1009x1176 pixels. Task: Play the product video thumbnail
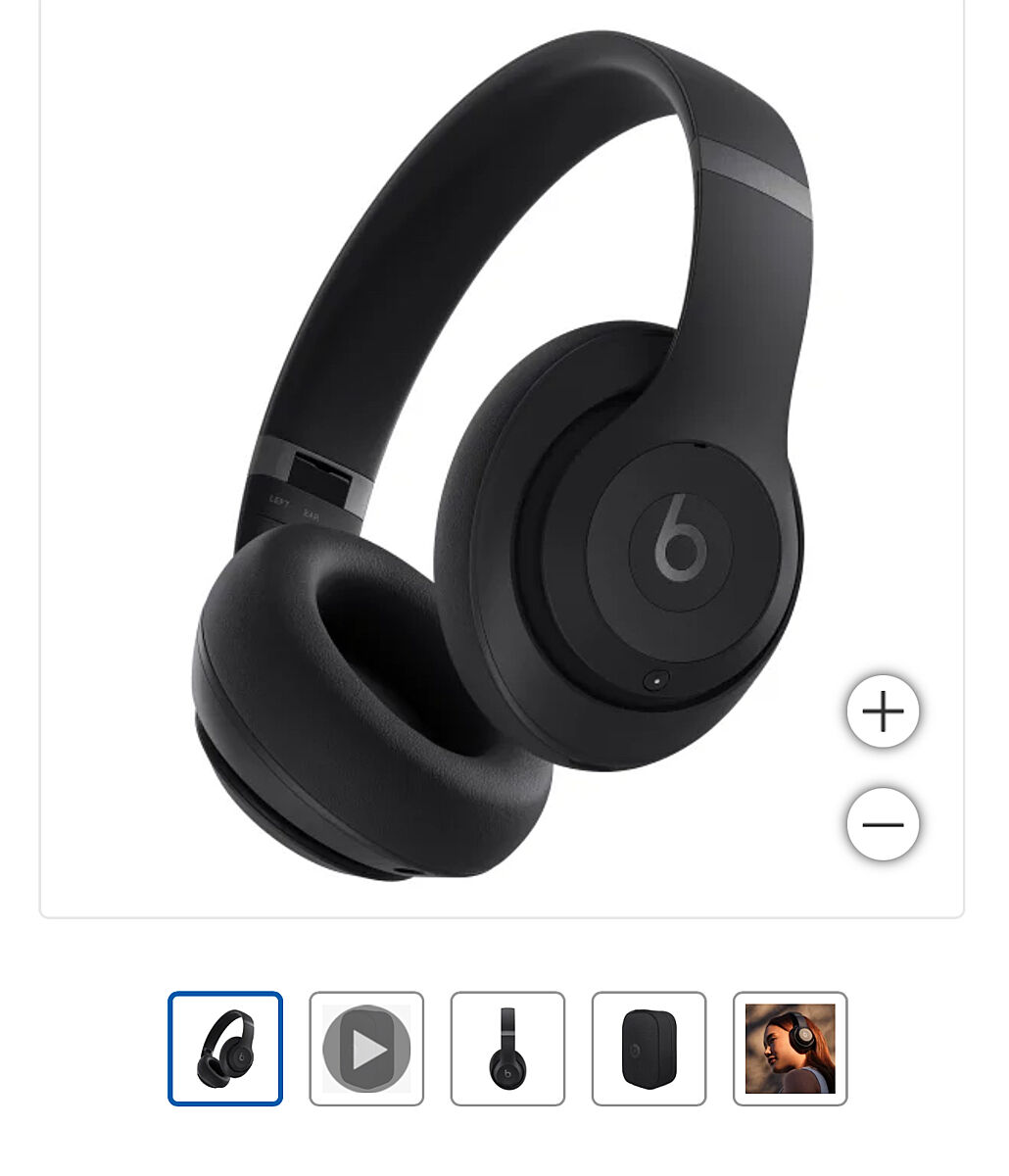(x=366, y=1049)
